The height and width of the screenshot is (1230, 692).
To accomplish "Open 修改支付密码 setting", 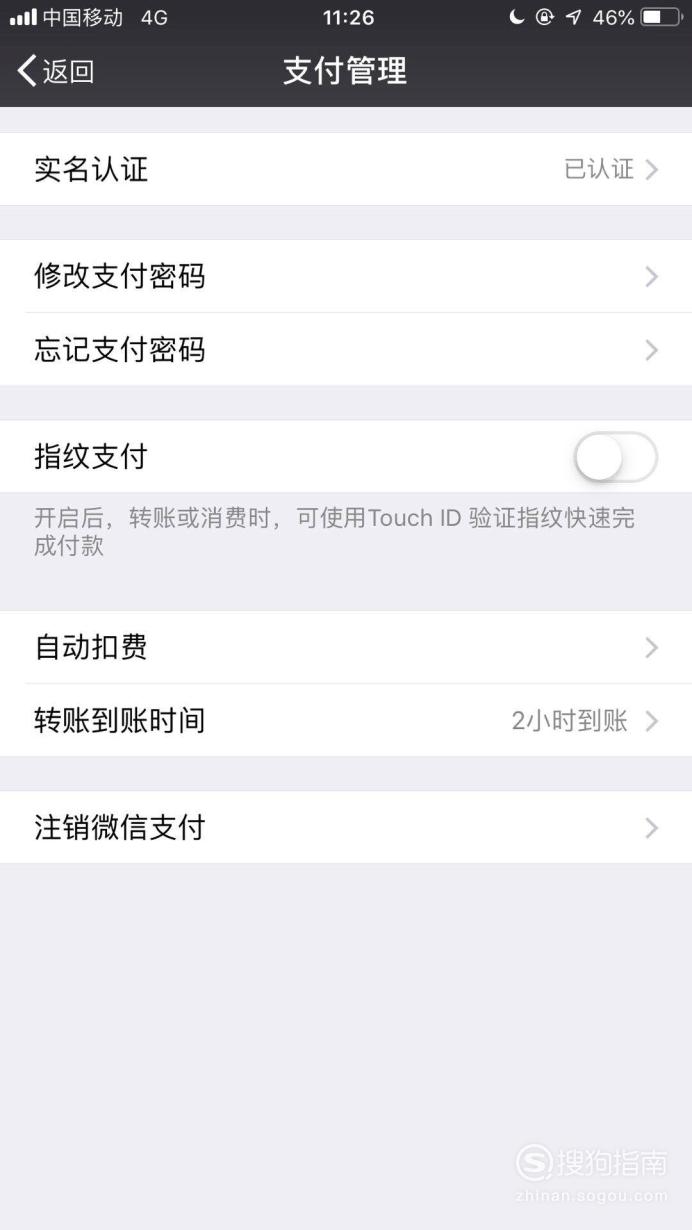I will [346, 276].
